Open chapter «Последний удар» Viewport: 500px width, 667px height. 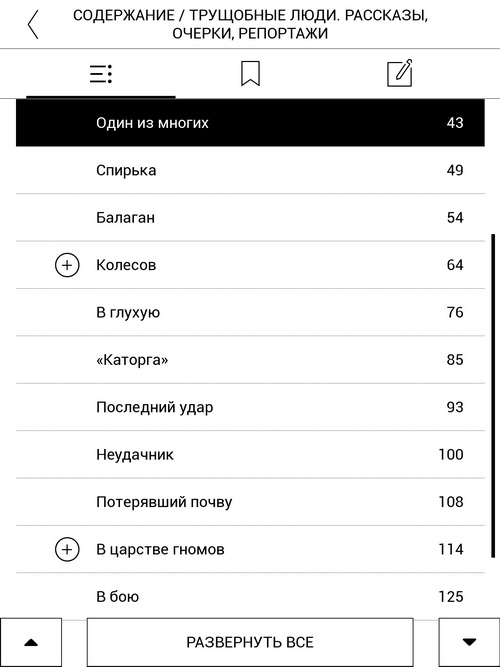(250, 408)
